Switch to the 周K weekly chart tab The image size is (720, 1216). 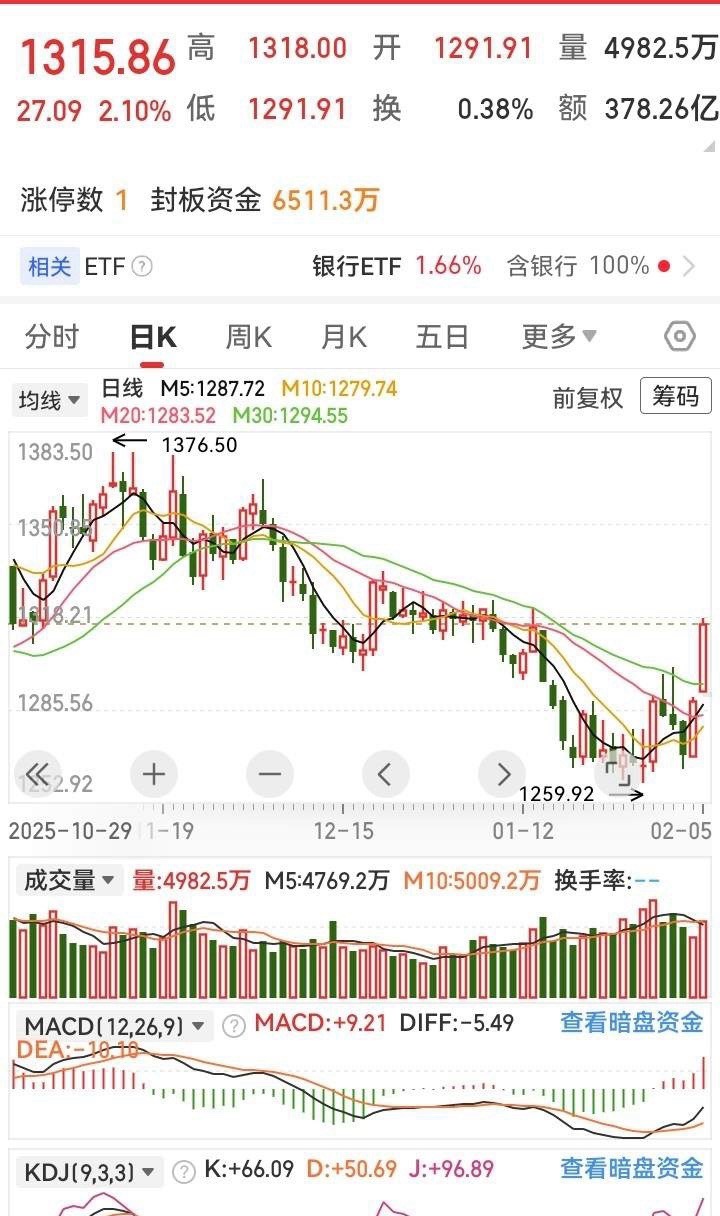tap(247, 337)
